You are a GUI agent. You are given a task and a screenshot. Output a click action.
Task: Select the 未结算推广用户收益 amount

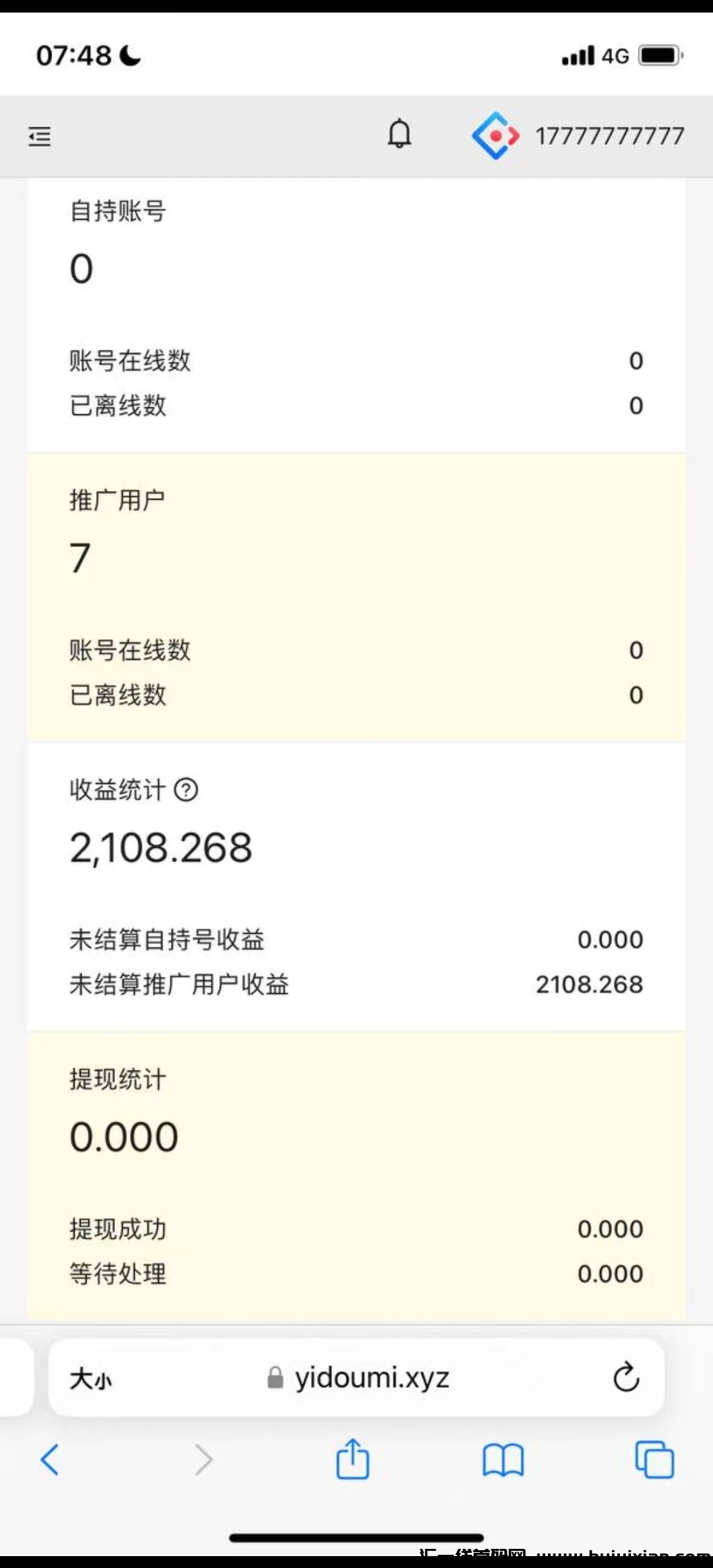point(590,983)
